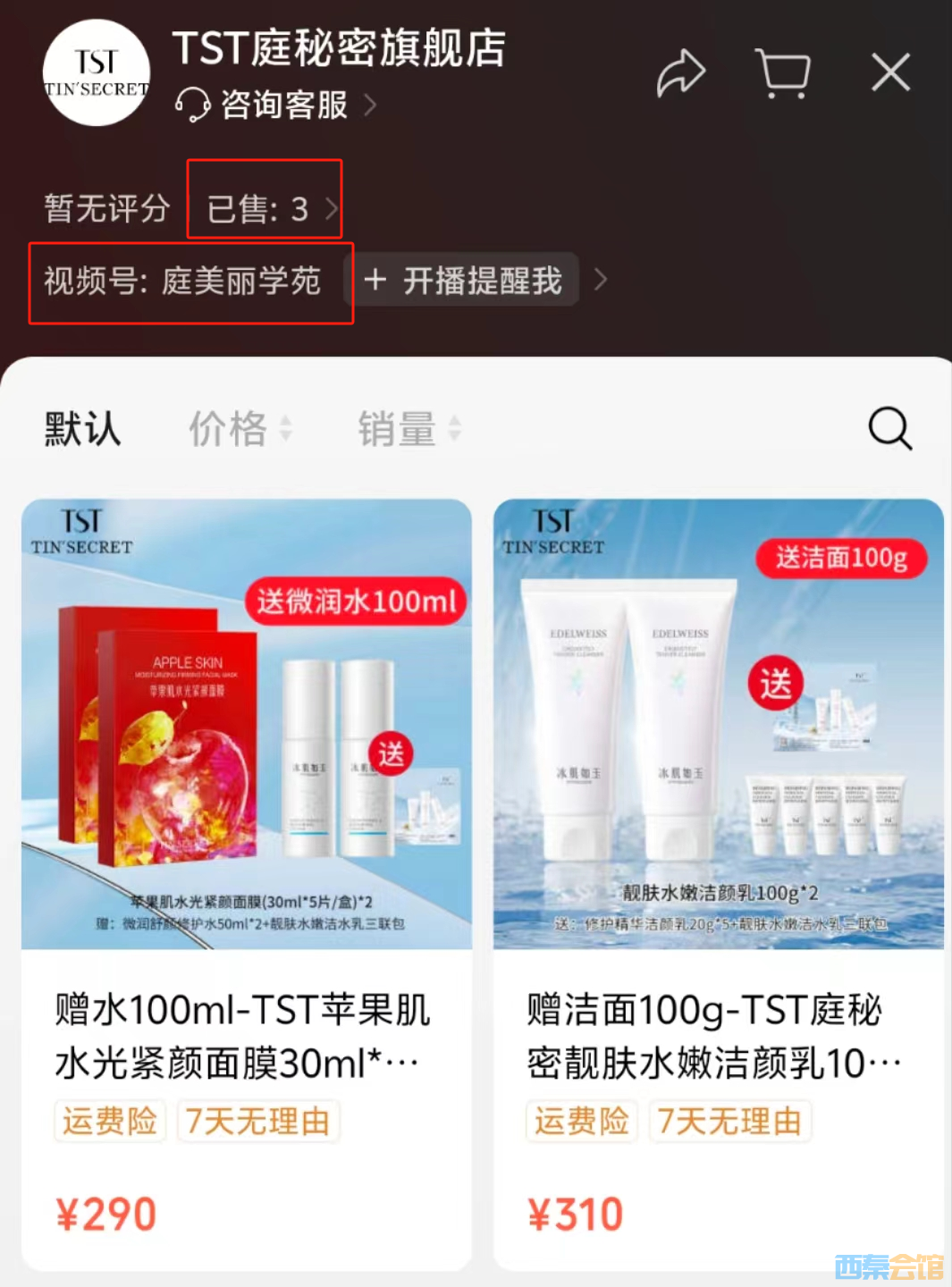The height and width of the screenshot is (1287, 952).
Task: Tap 开播提醒我 to get live reminders
Action: (465, 281)
